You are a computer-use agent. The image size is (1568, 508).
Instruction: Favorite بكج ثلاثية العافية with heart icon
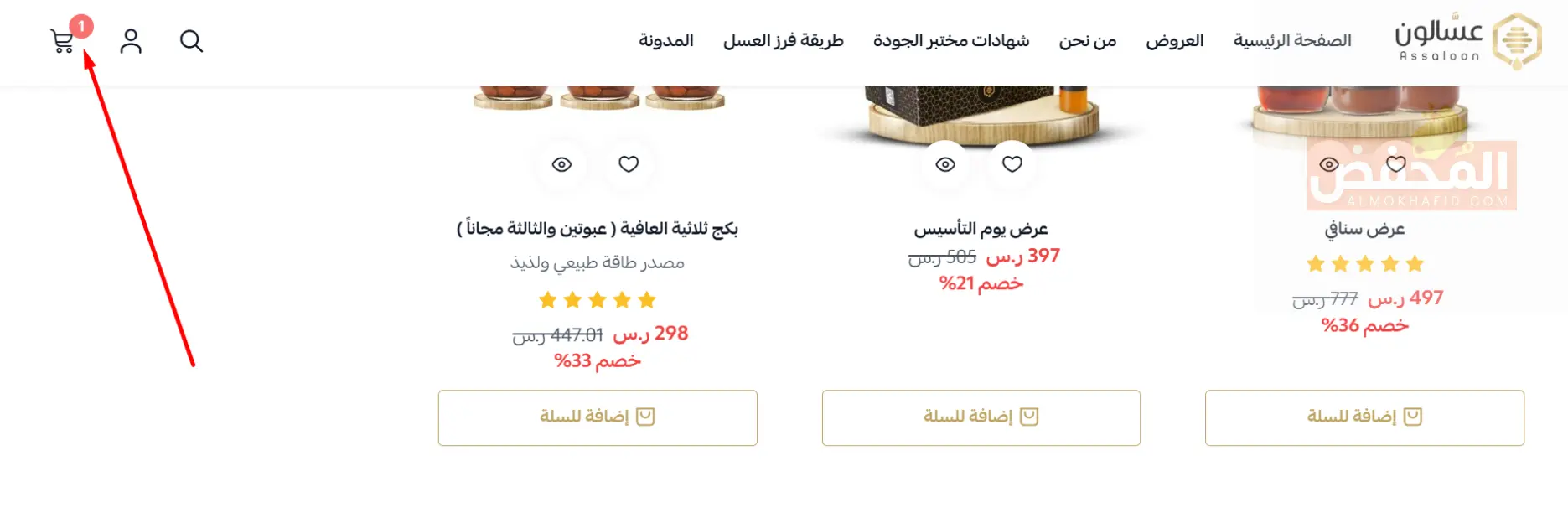tap(629, 164)
